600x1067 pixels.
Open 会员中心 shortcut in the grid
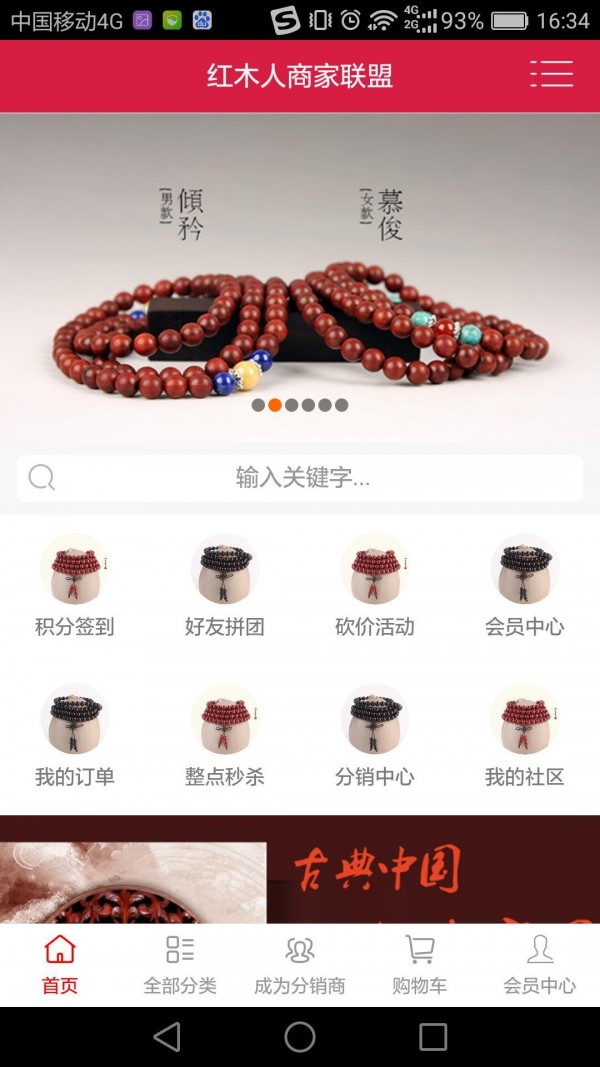[x=525, y=587]
